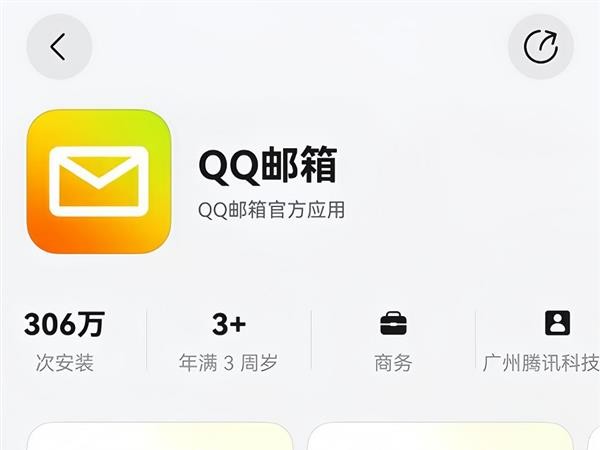The height and width of the screenshot is (450, 600).
Task: Tap the share icon at top right
Action: coord(541,46)
